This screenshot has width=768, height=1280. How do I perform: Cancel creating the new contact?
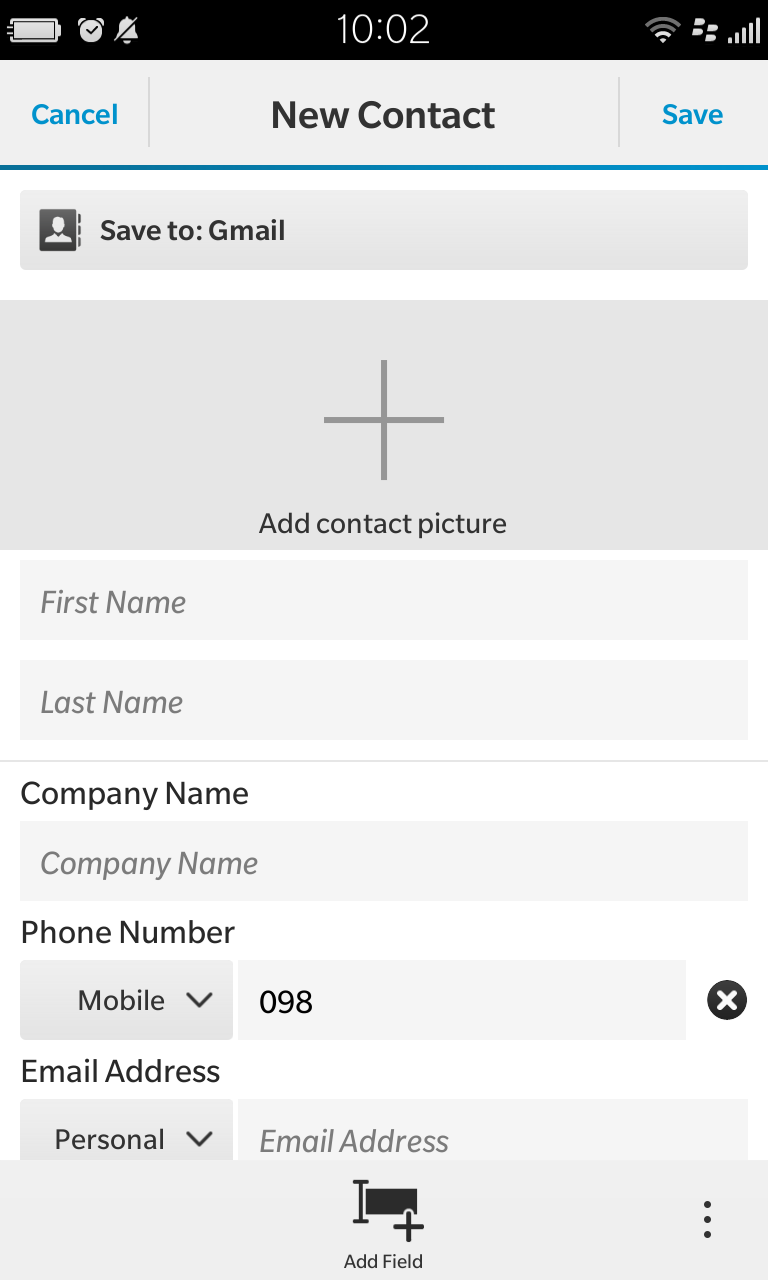click(x=75, y=114)
